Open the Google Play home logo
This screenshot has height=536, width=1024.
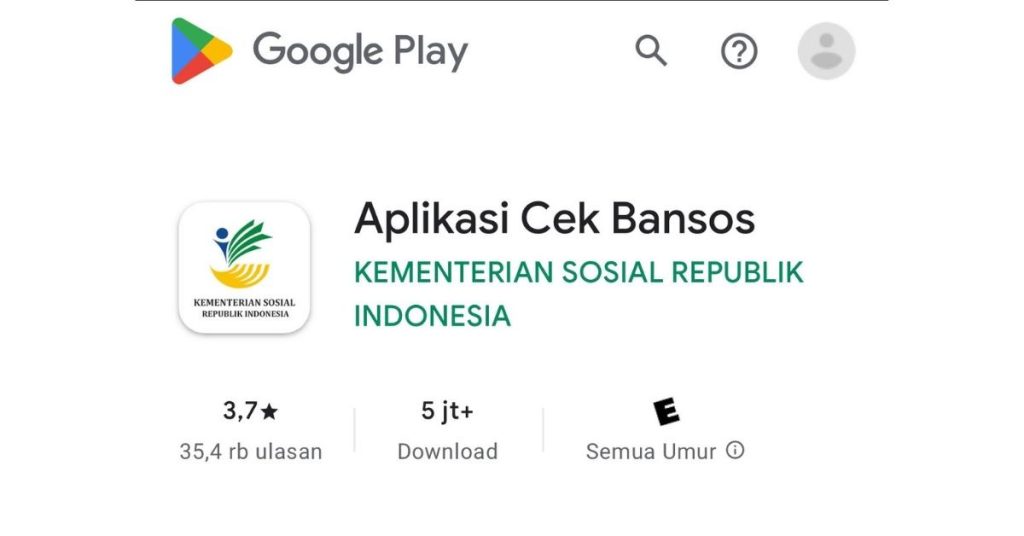[320, 51]
